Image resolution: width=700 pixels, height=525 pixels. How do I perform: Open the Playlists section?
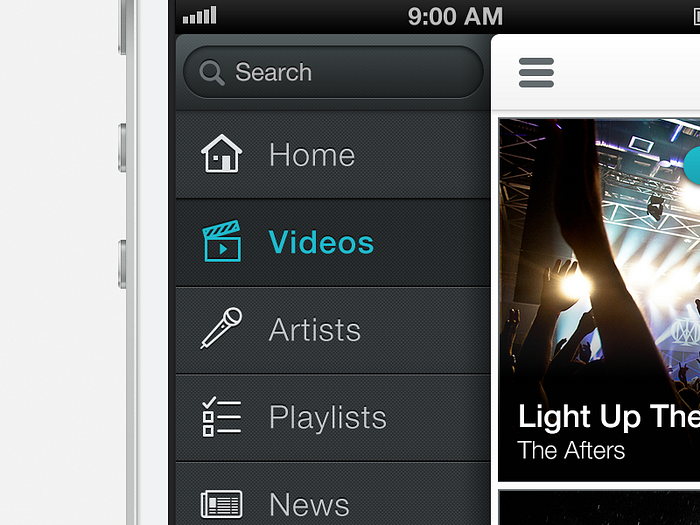[327, 417]
